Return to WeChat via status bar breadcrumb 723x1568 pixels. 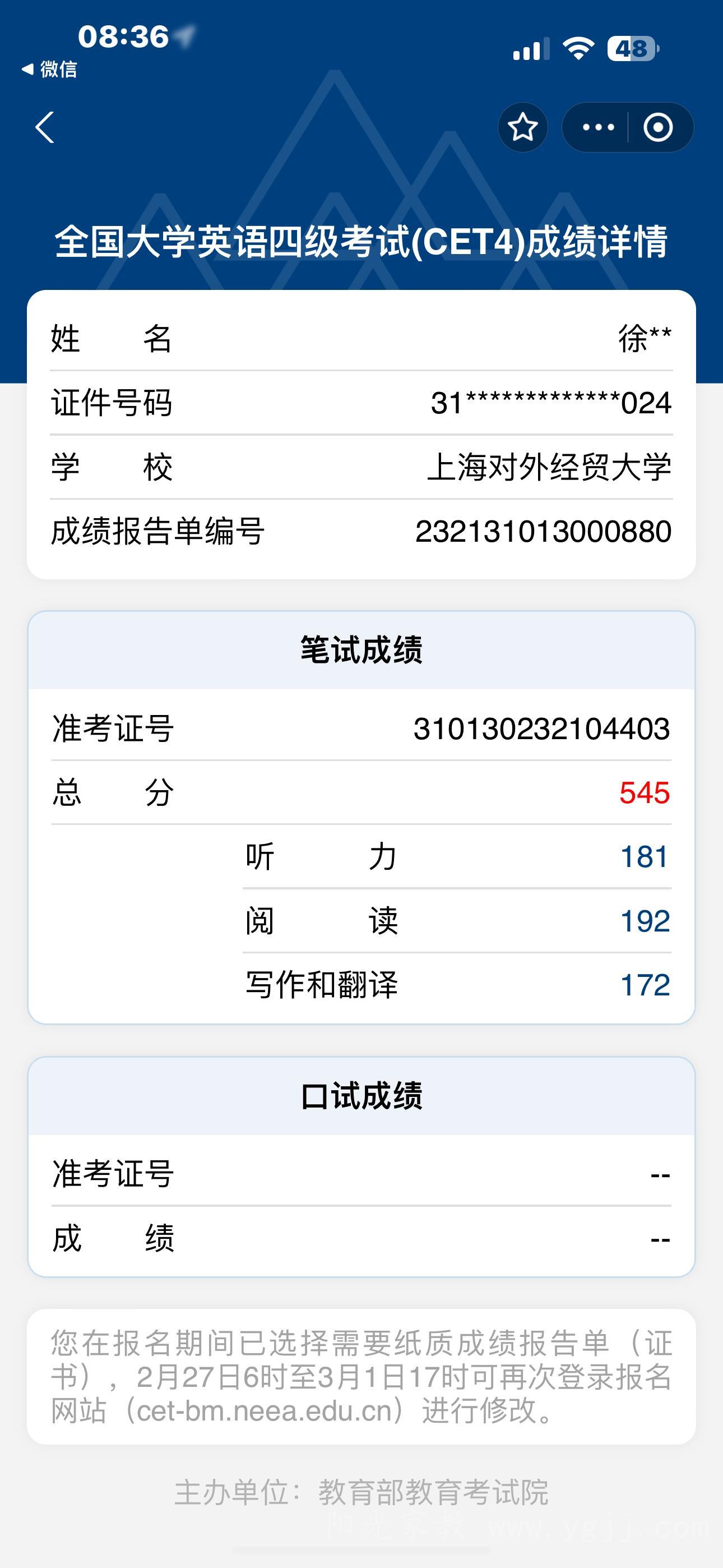(x=49, y=70)
